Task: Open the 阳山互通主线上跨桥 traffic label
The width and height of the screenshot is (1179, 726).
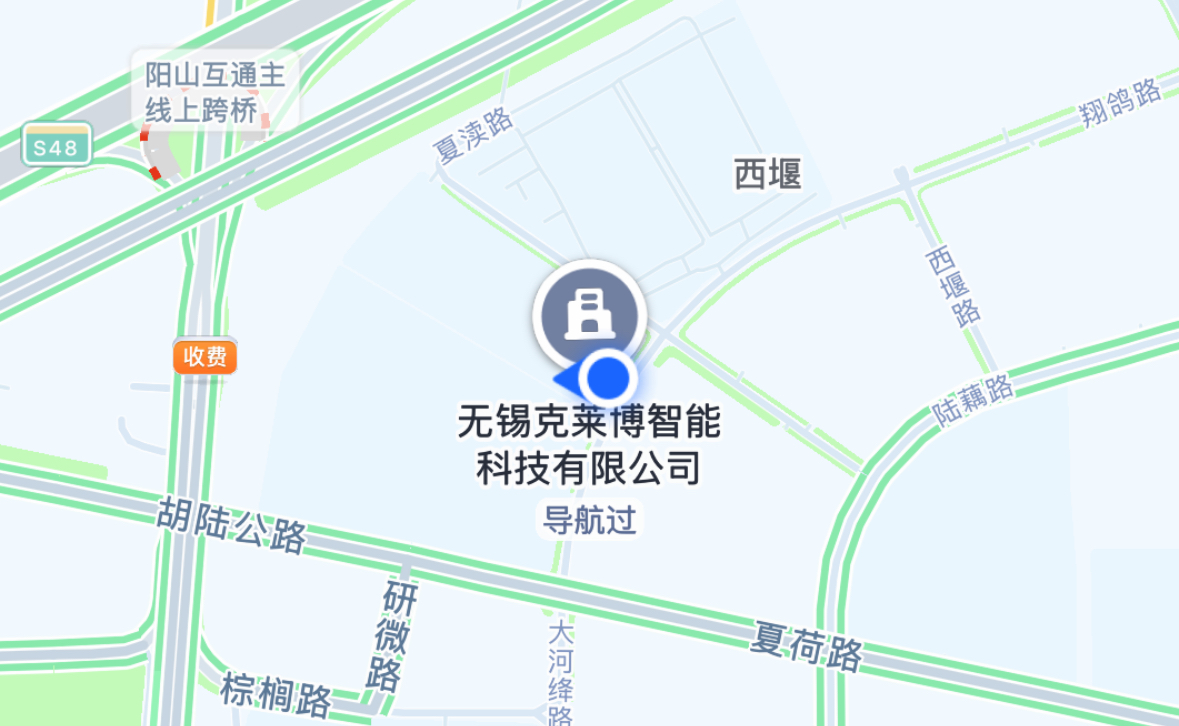Action: click(215, 91)
